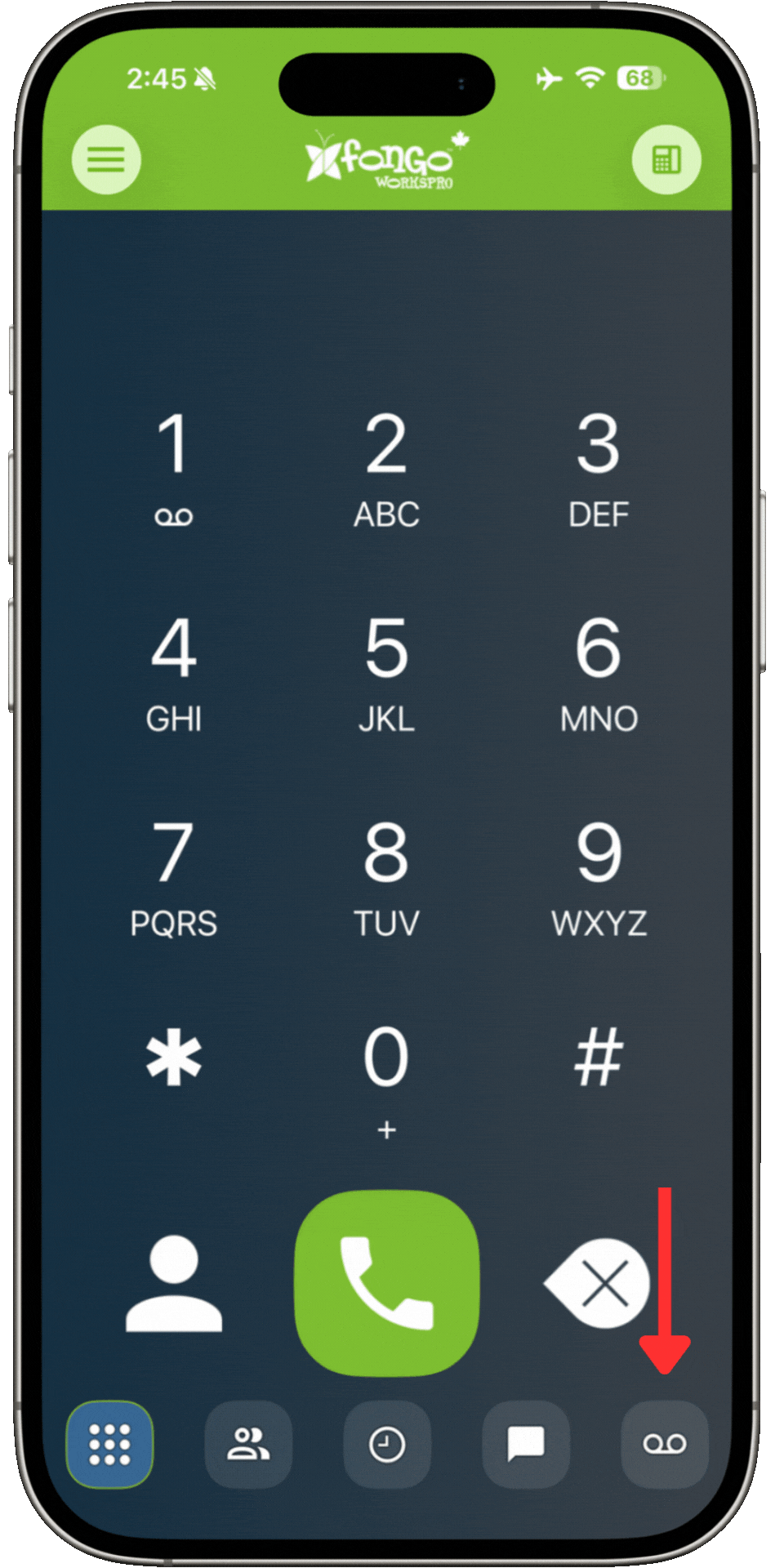This screenshot has height=1568, width=775.
Task: Dial digit 1 on the keypad
Action: pyautogui.click(x=173, y=465)
